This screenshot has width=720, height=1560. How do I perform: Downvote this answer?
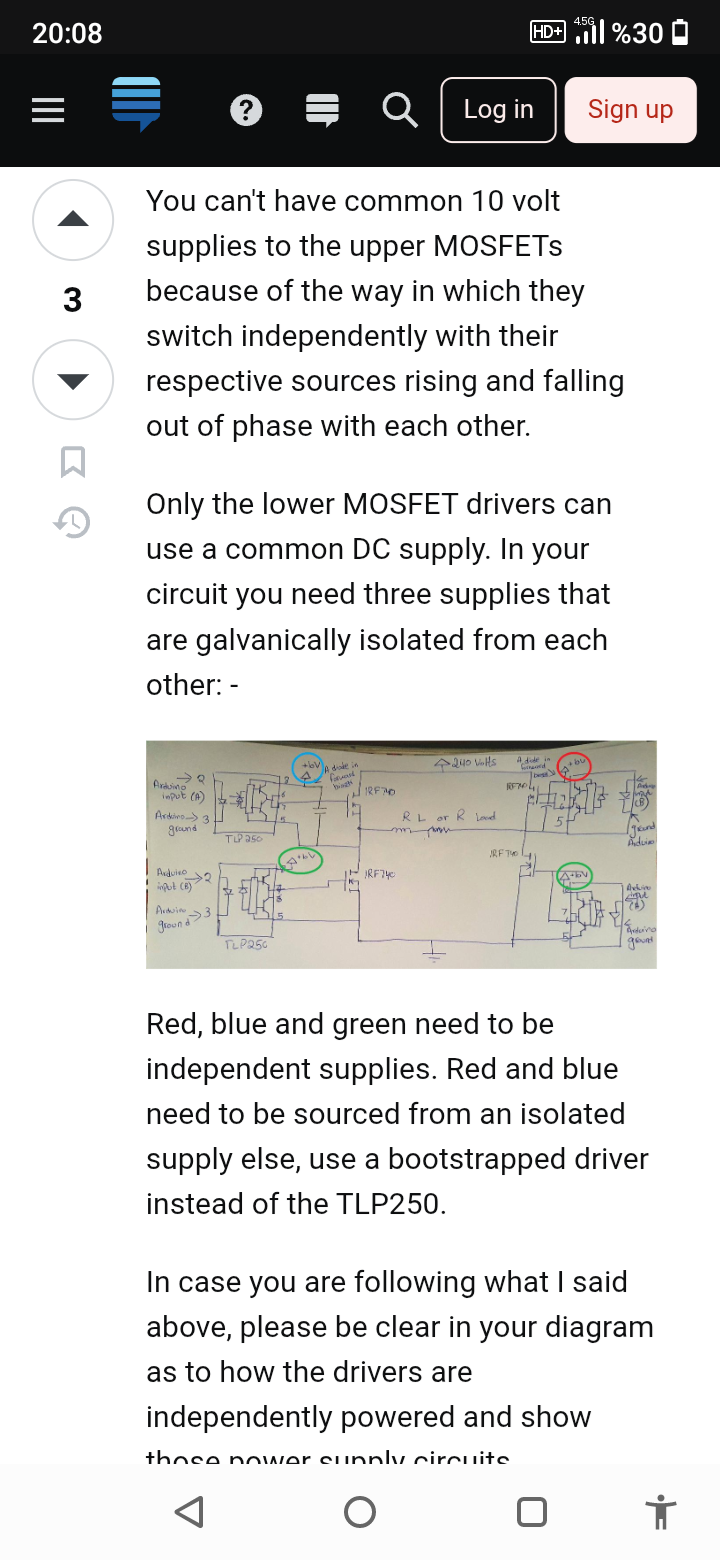coord(73,380)
